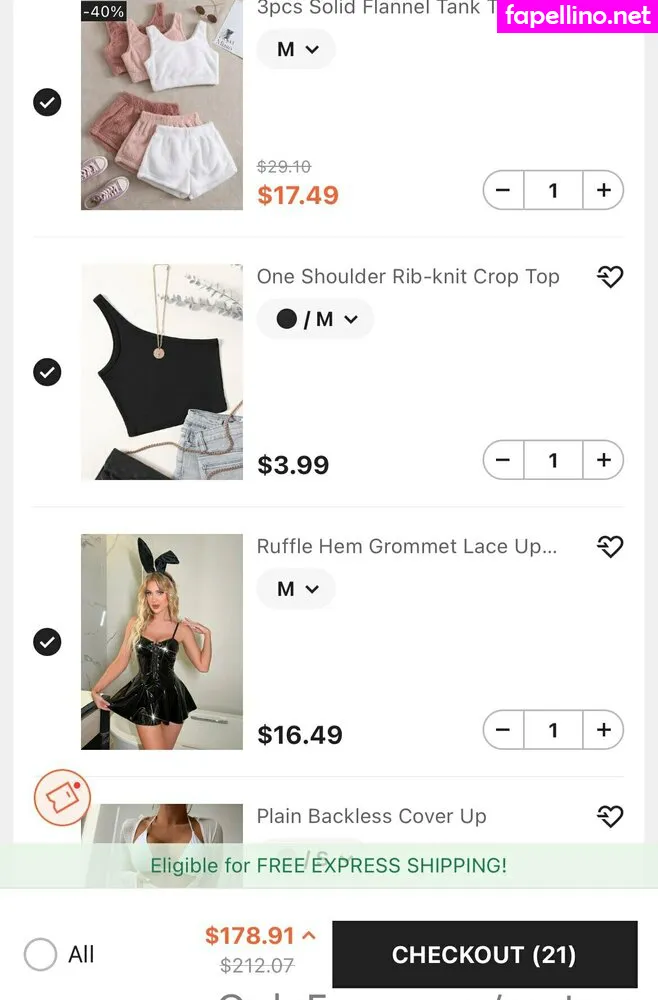Open size dropdown for 3pcs Solid Flannel Tank

(x=296, y=49)
